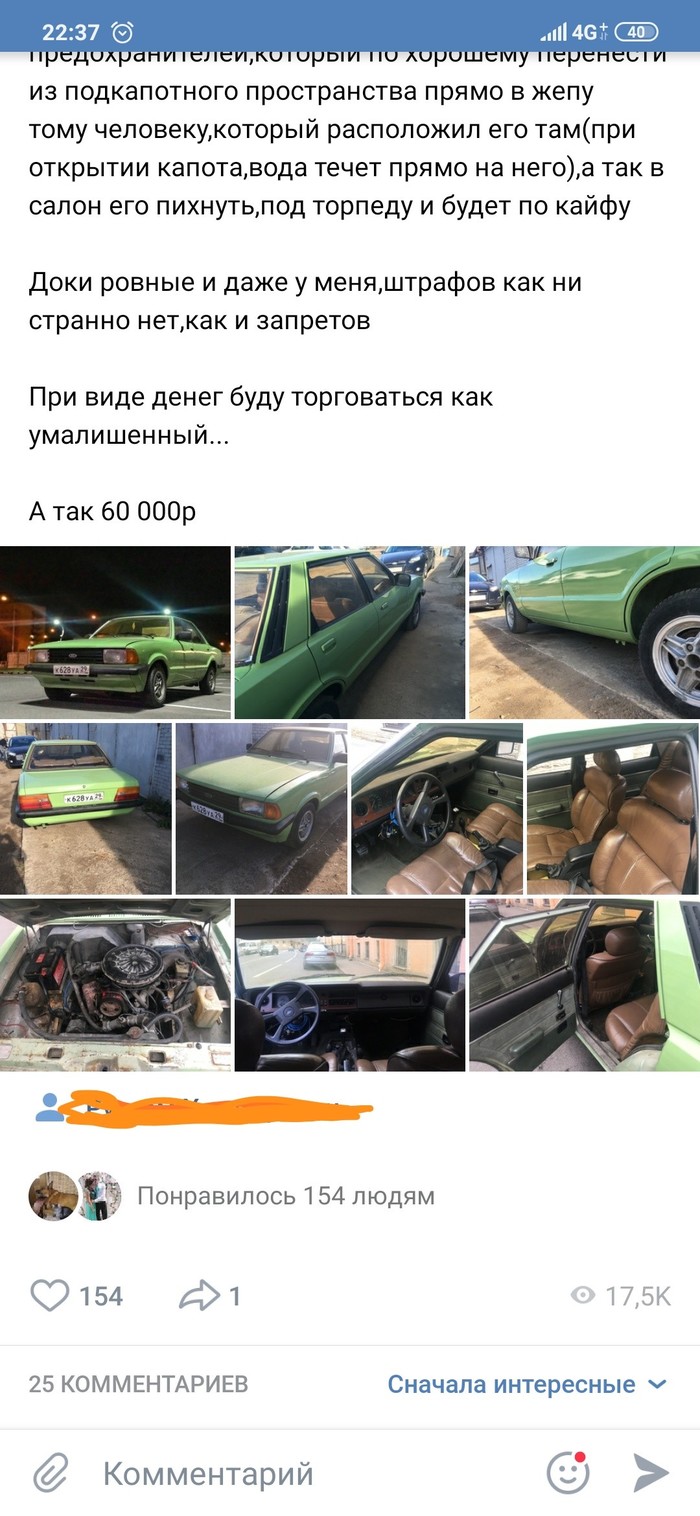Attach a file with the paperclip icon

coord(50,1473)
